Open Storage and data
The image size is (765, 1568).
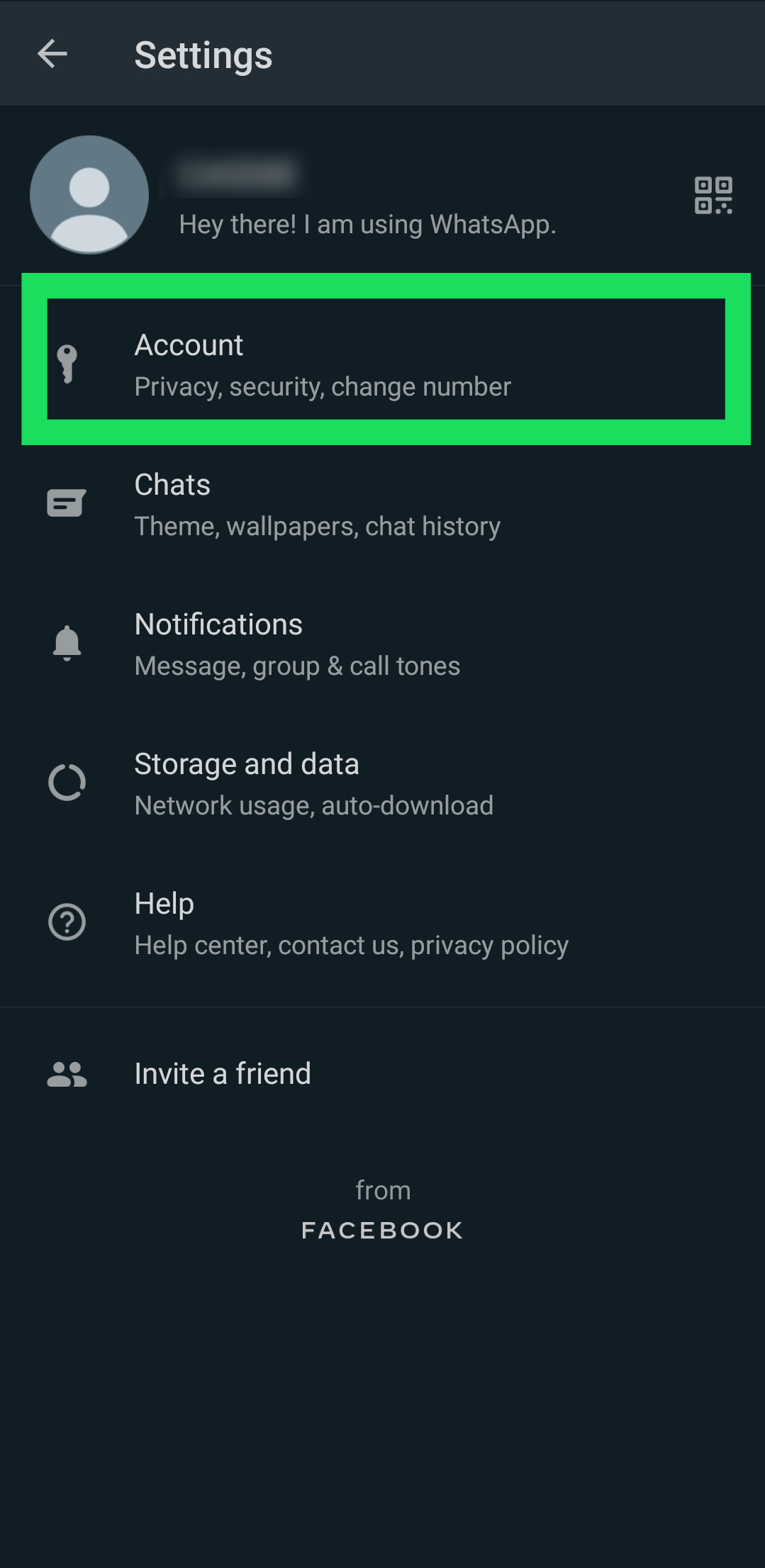(x=313, y=784)
